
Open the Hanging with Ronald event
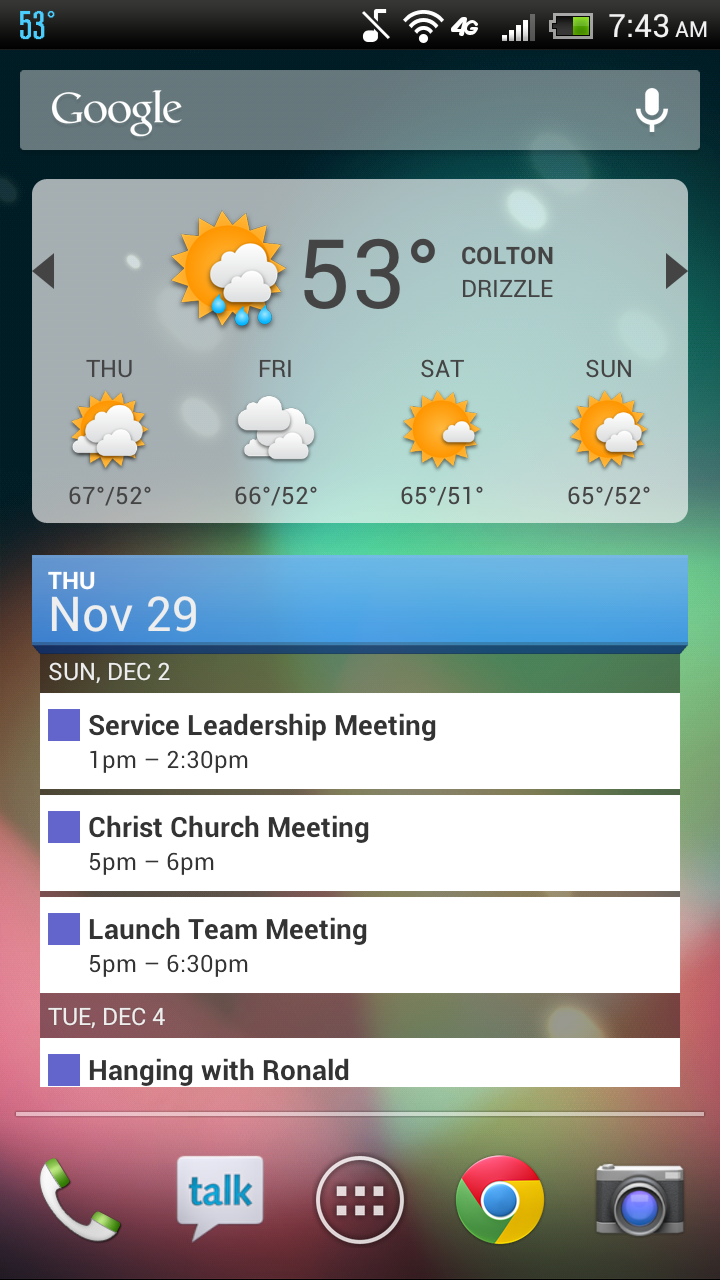point(360,1066)
